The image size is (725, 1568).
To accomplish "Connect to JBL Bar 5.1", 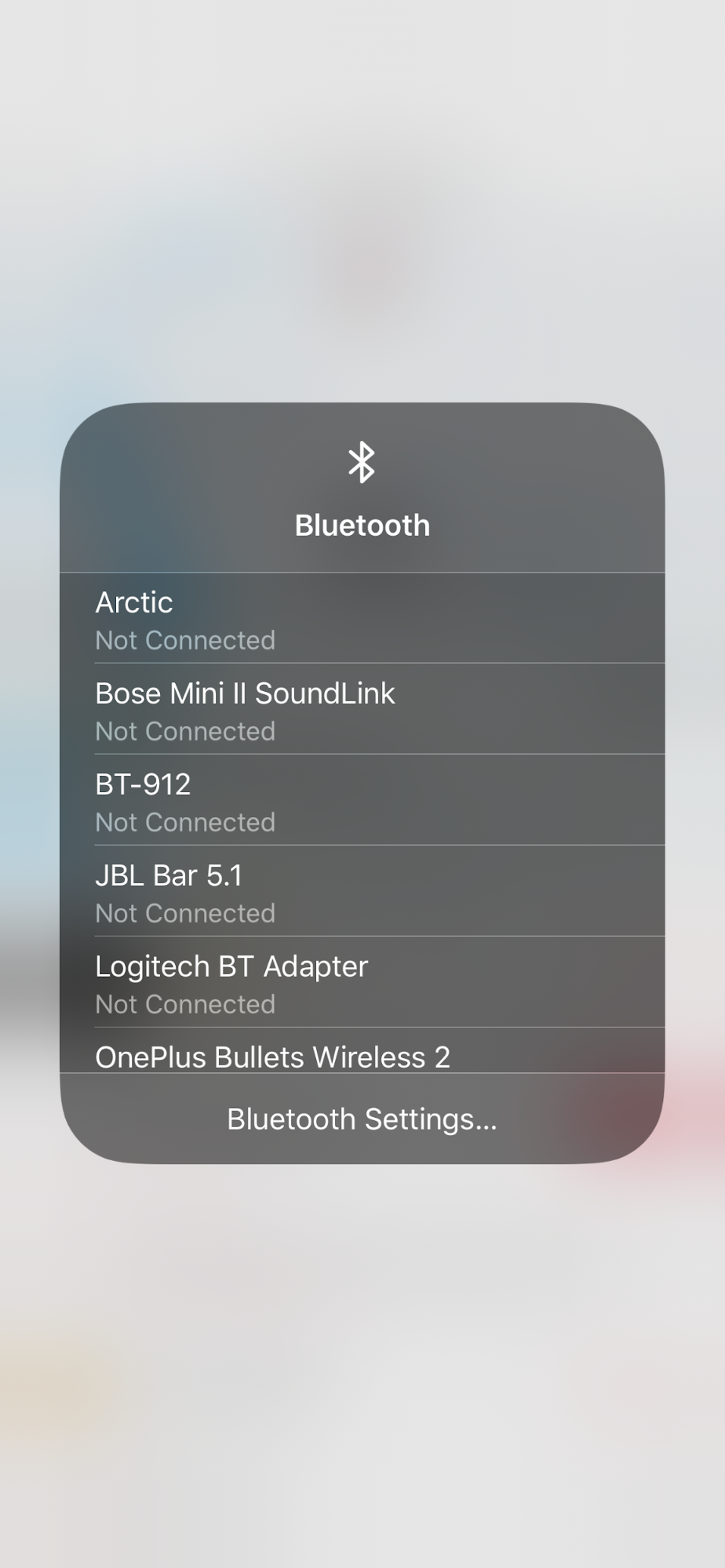I will point(362,891).
